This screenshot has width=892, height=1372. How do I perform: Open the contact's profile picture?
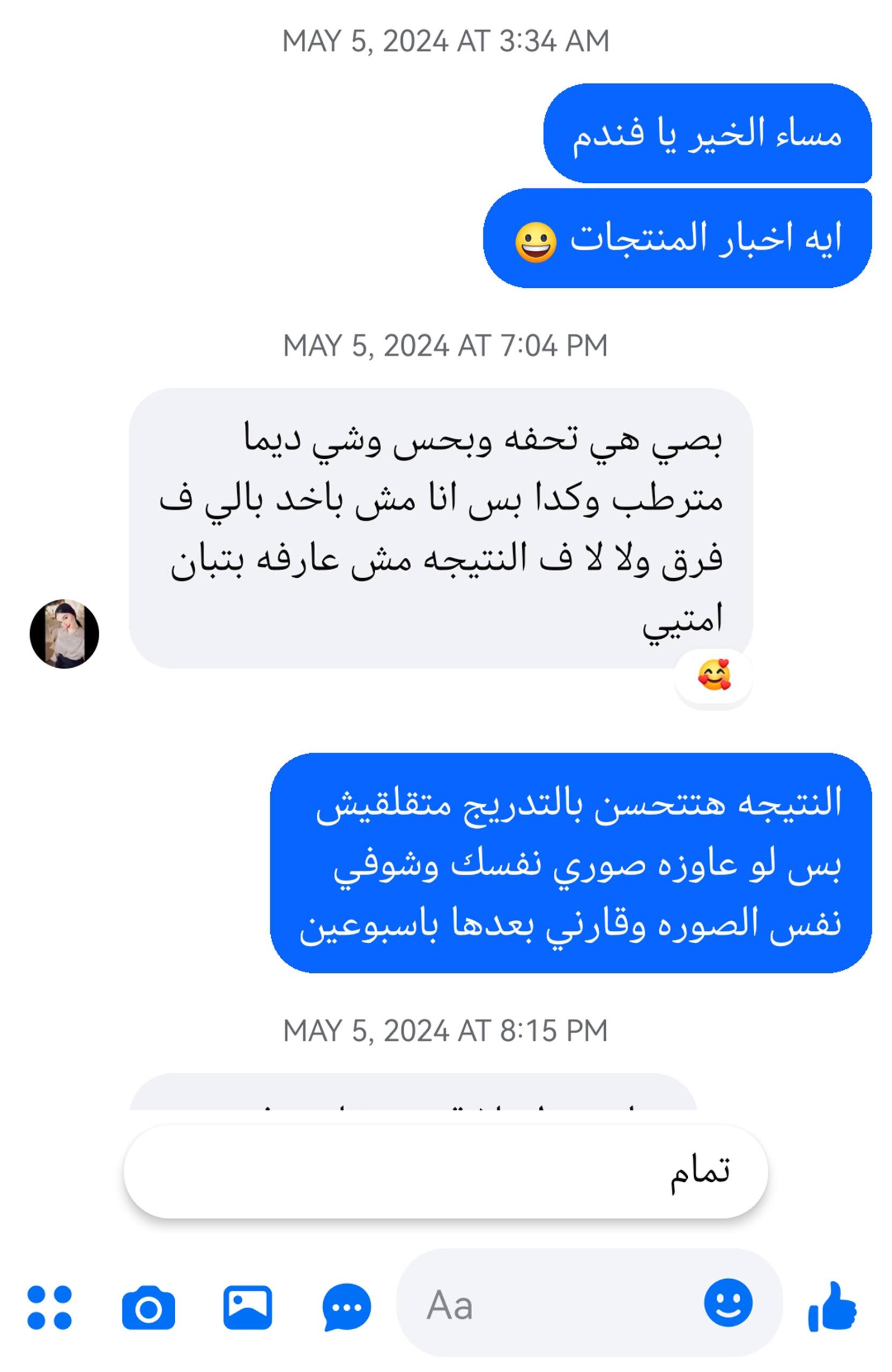pos(64,633)
